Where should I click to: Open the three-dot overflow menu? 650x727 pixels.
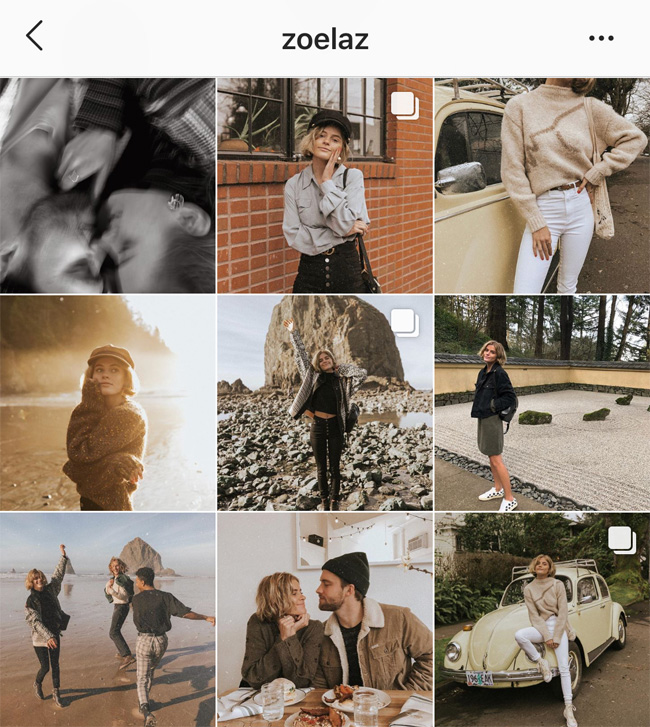click(601, 39)
